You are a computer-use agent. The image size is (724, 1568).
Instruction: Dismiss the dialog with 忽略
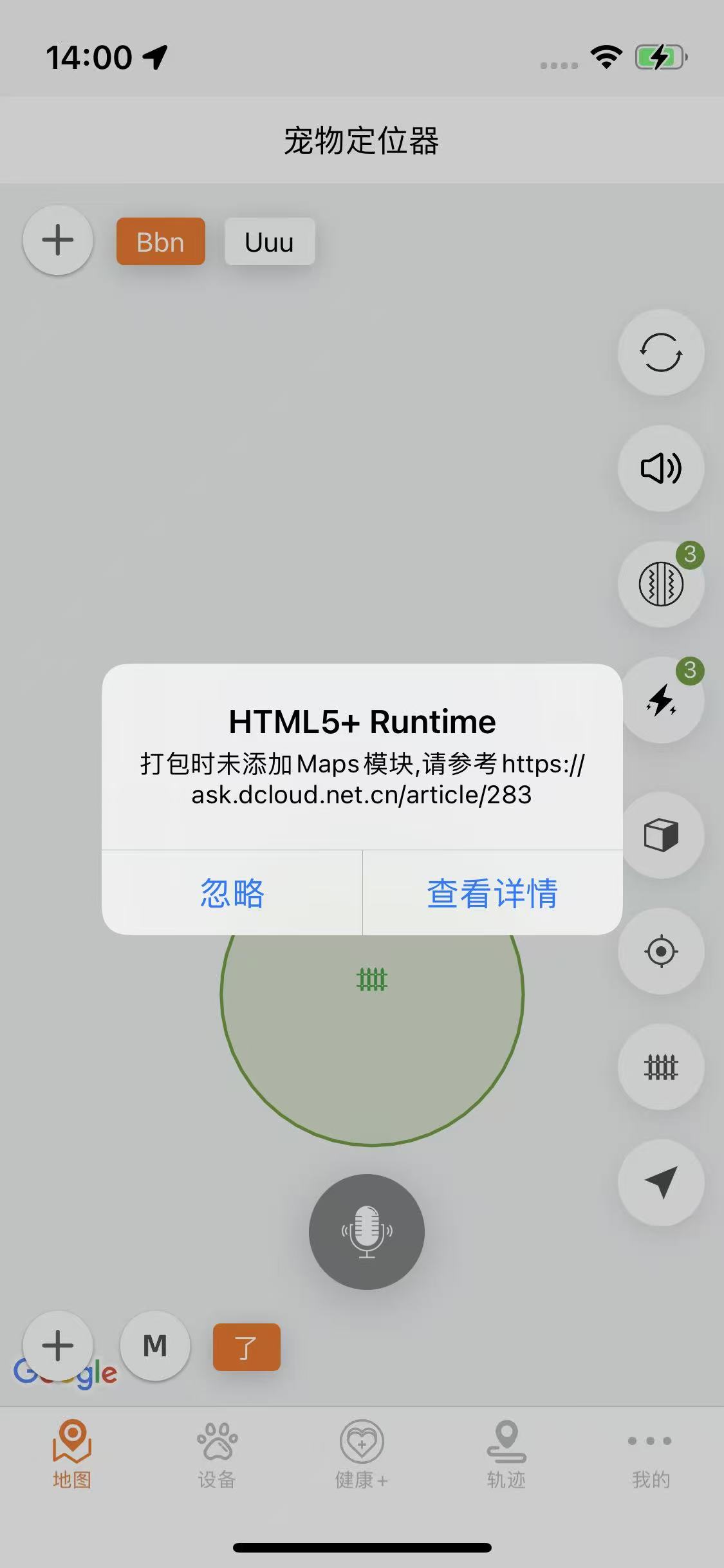(232, 893)
